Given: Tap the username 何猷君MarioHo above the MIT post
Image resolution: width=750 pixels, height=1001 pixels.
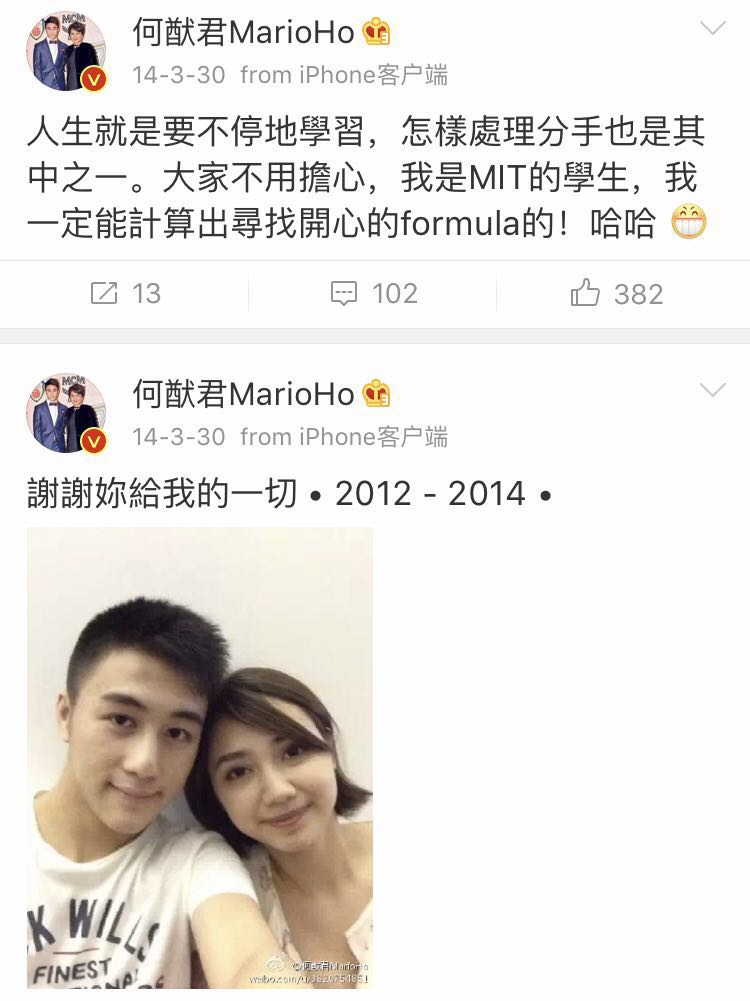Looking at the screenshot, I should coord(243,33).
